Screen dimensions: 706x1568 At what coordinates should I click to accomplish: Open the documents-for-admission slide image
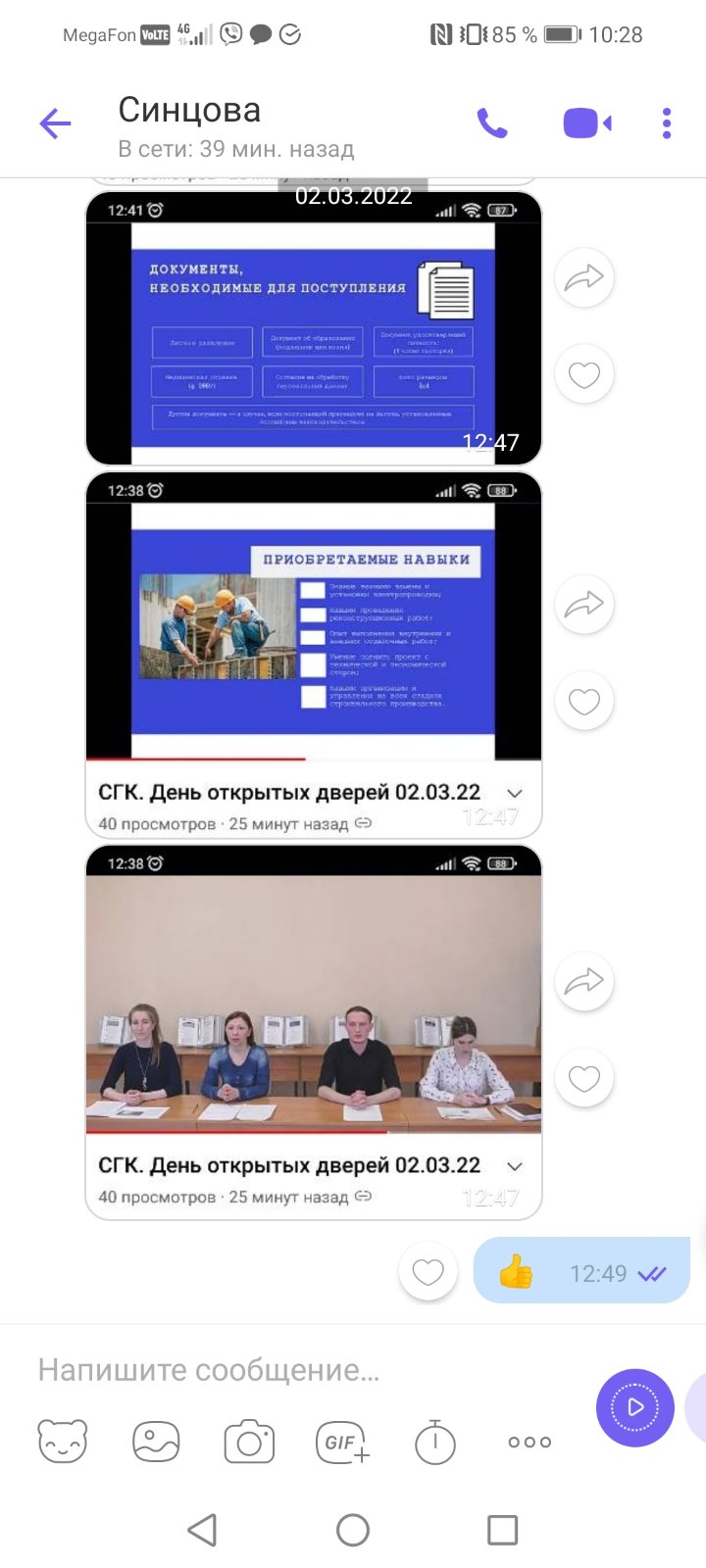314,328
